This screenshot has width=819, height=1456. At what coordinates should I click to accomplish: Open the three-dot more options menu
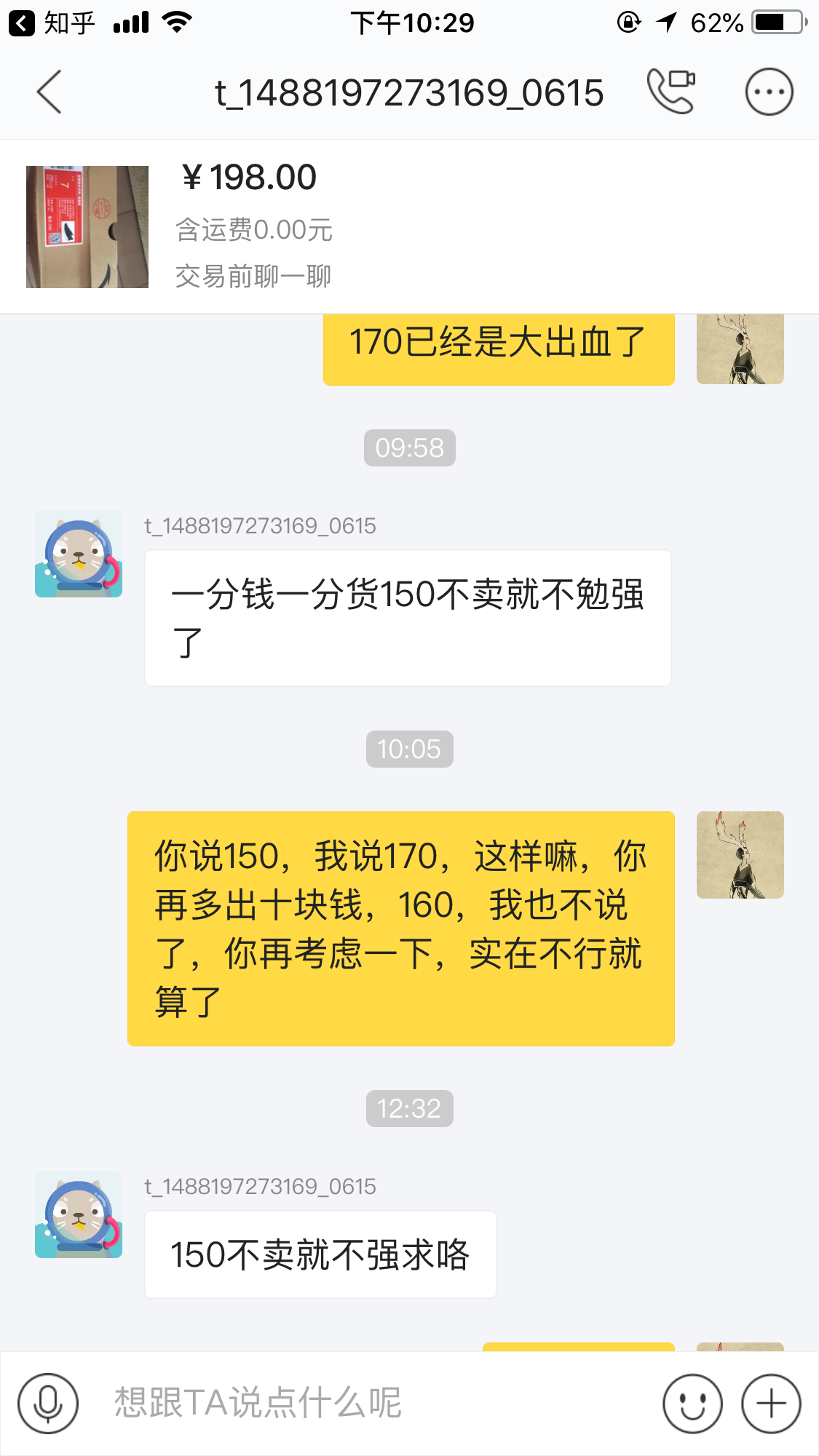coord(769,92)
